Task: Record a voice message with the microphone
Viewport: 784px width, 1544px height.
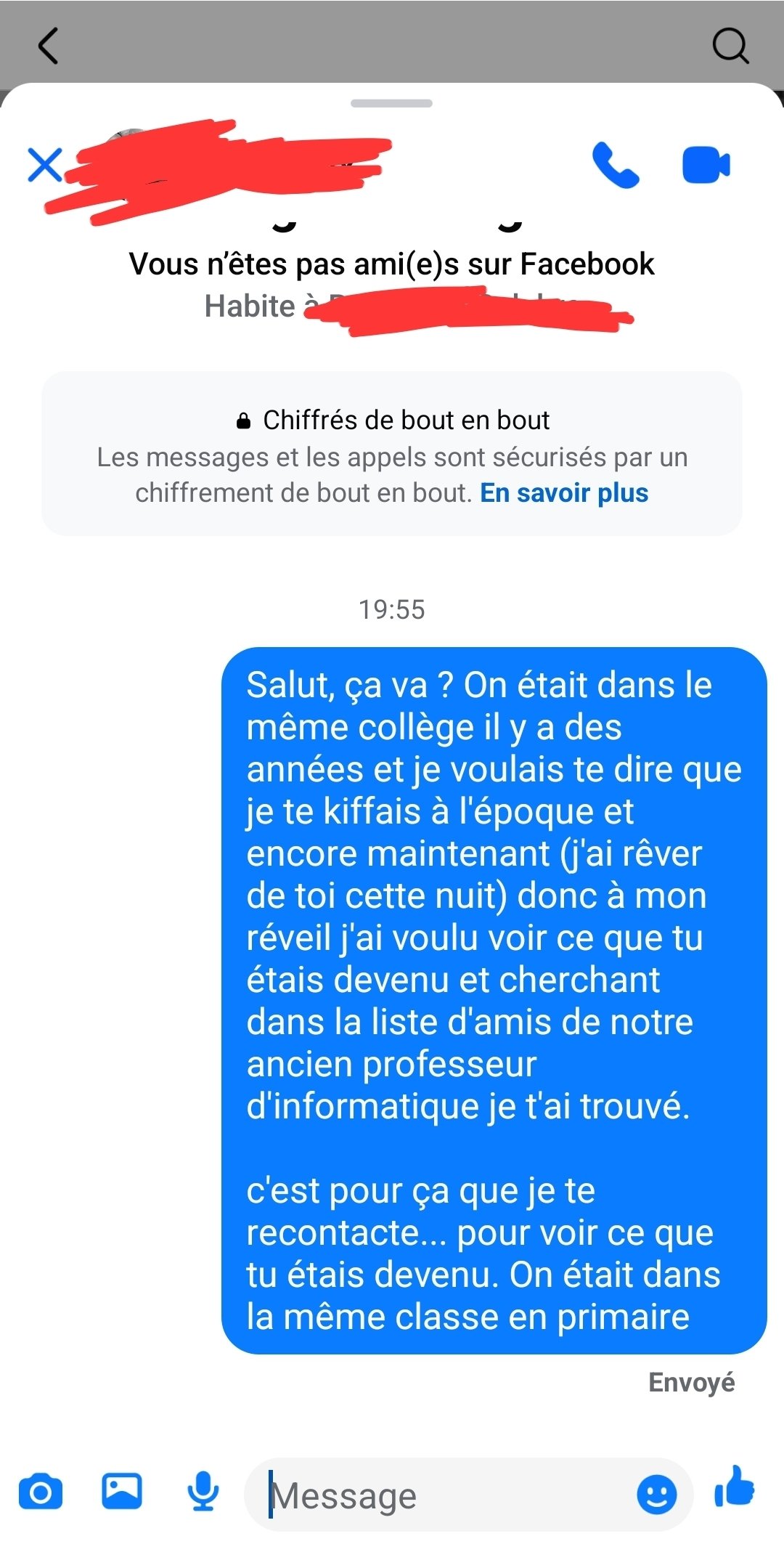Action: (203, 1492)
